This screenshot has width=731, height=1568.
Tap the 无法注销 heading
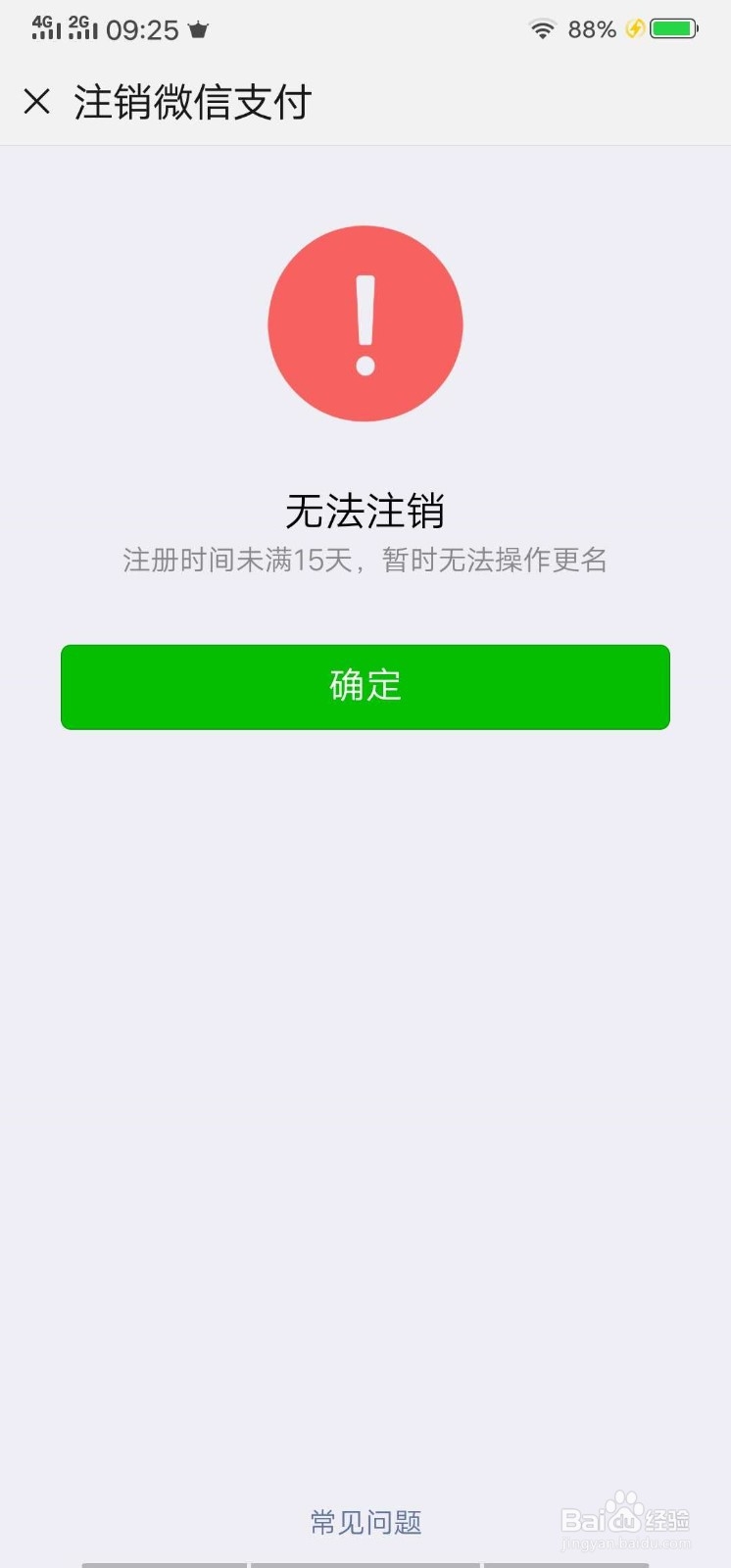coord(365,511)
